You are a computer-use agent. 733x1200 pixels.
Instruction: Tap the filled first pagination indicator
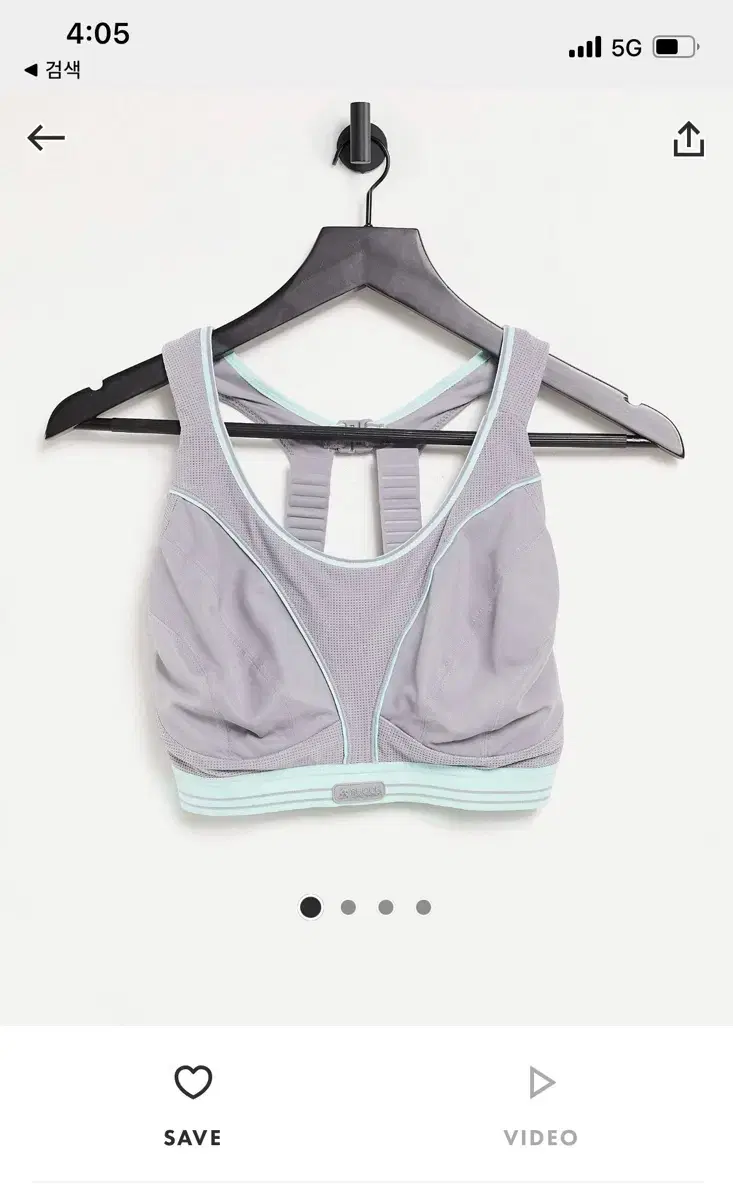312,908
